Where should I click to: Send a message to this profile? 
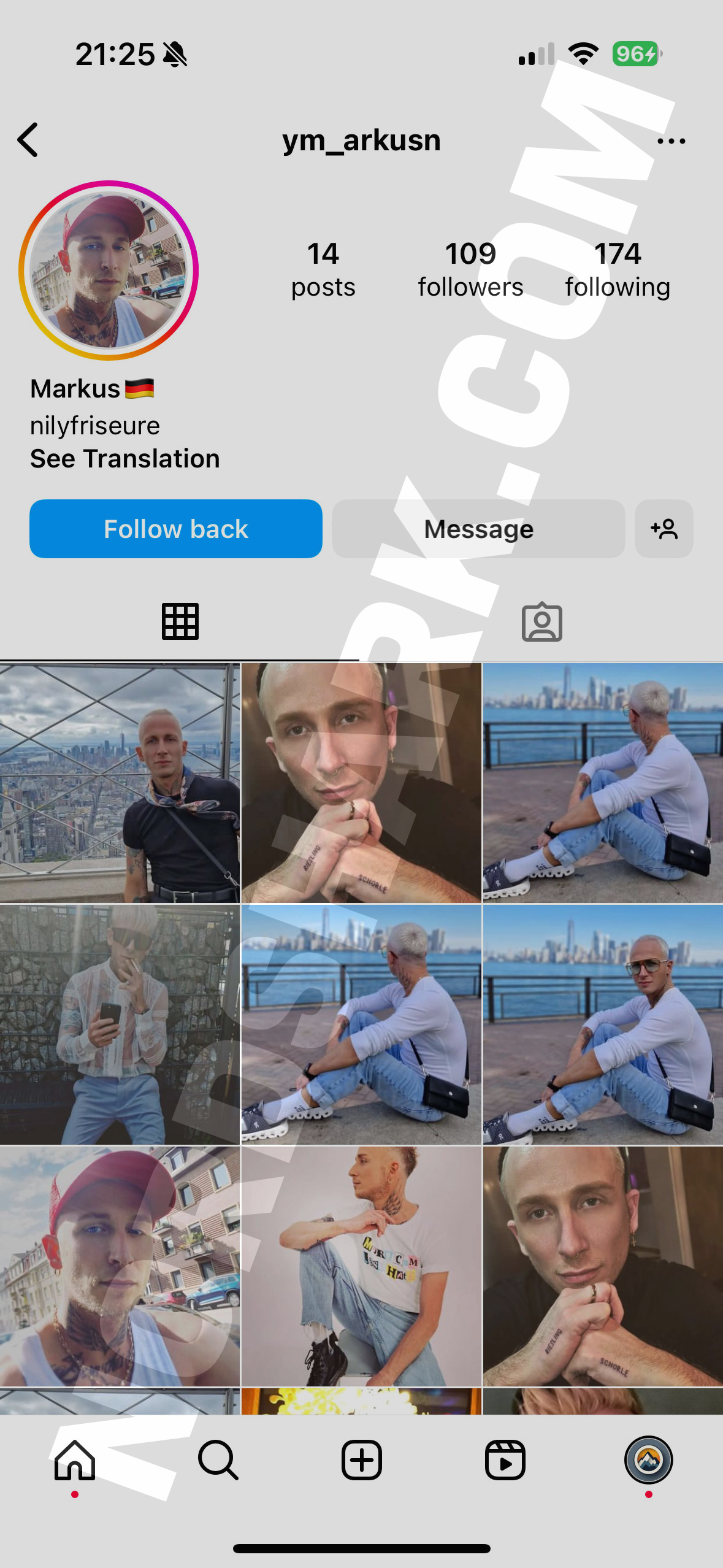click(478, 529)
